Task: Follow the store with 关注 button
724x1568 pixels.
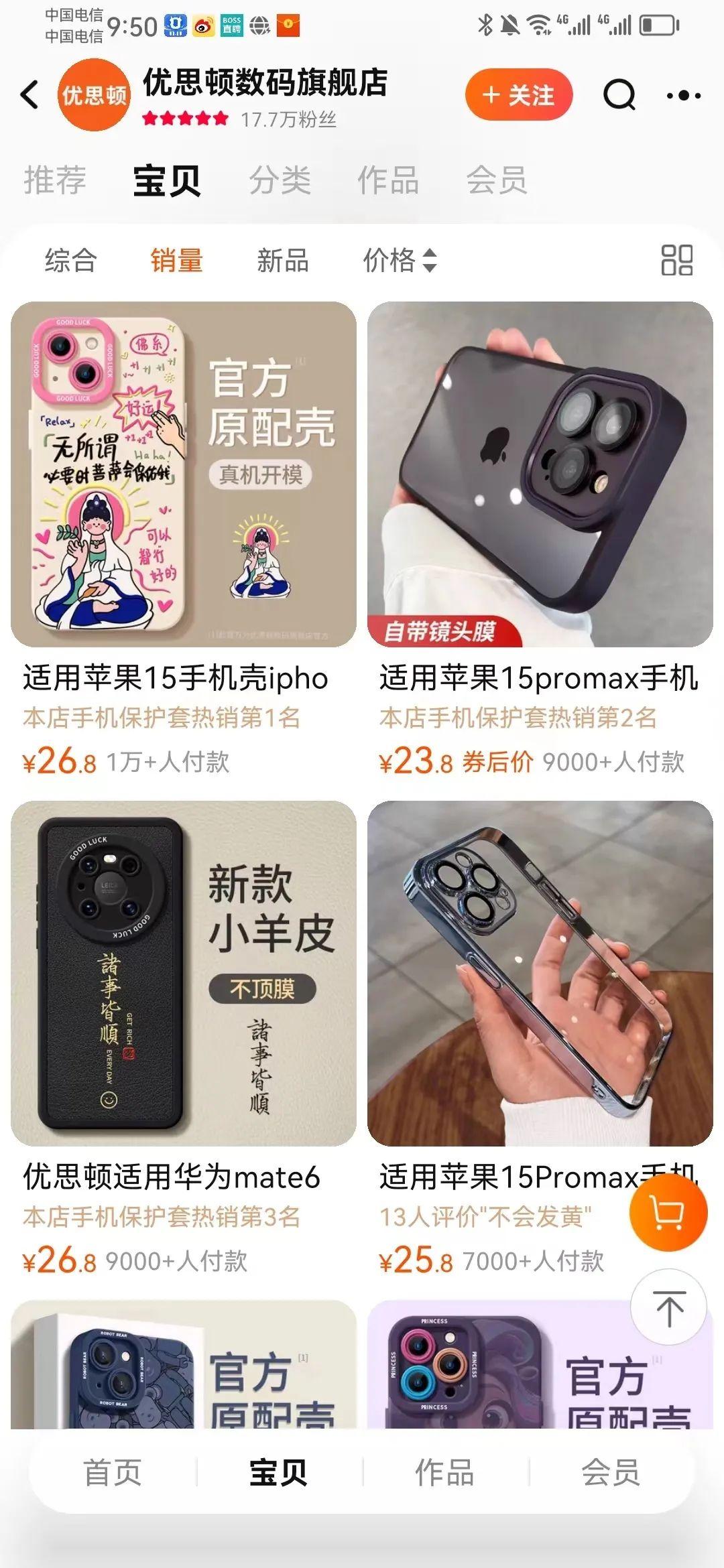Action: point(519,94)
